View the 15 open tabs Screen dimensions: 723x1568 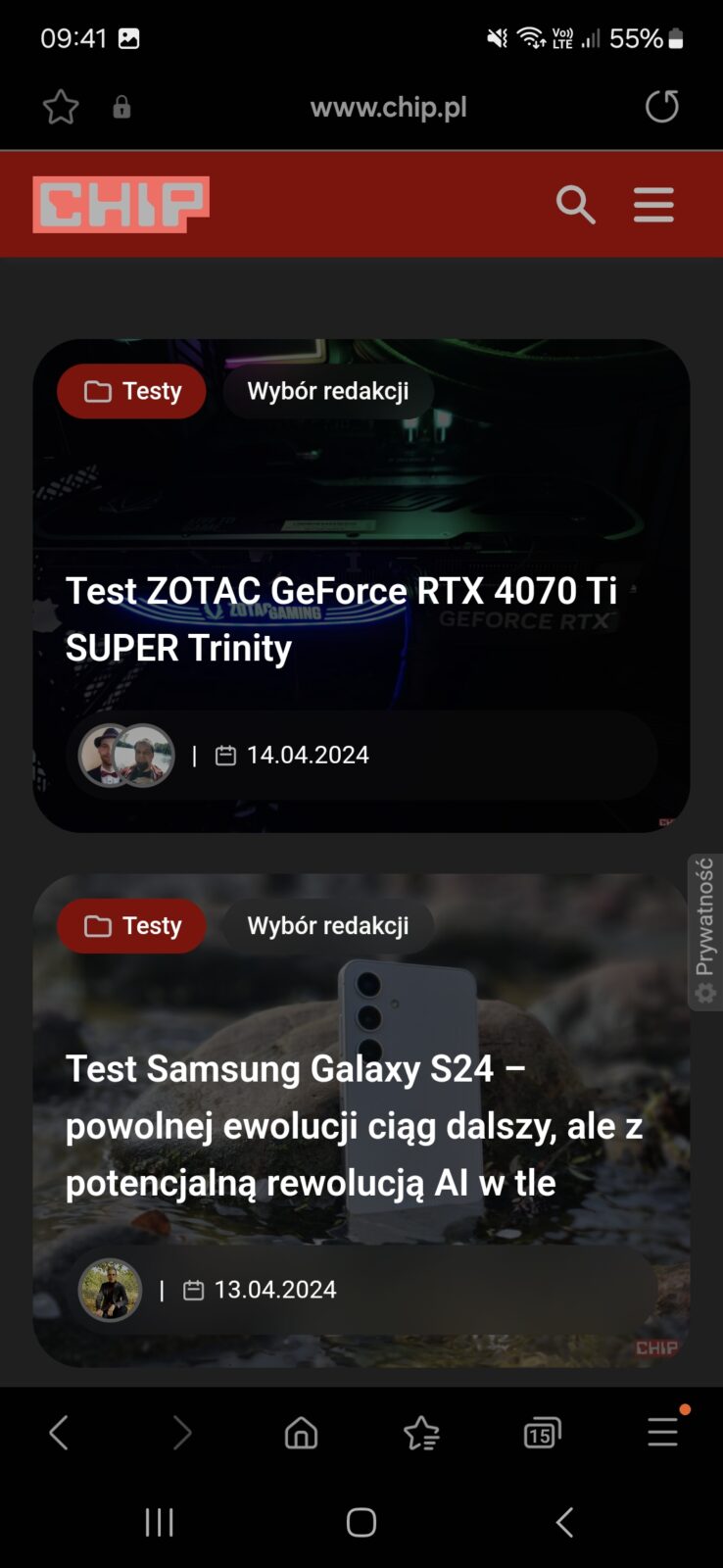tap(542, 1433)
